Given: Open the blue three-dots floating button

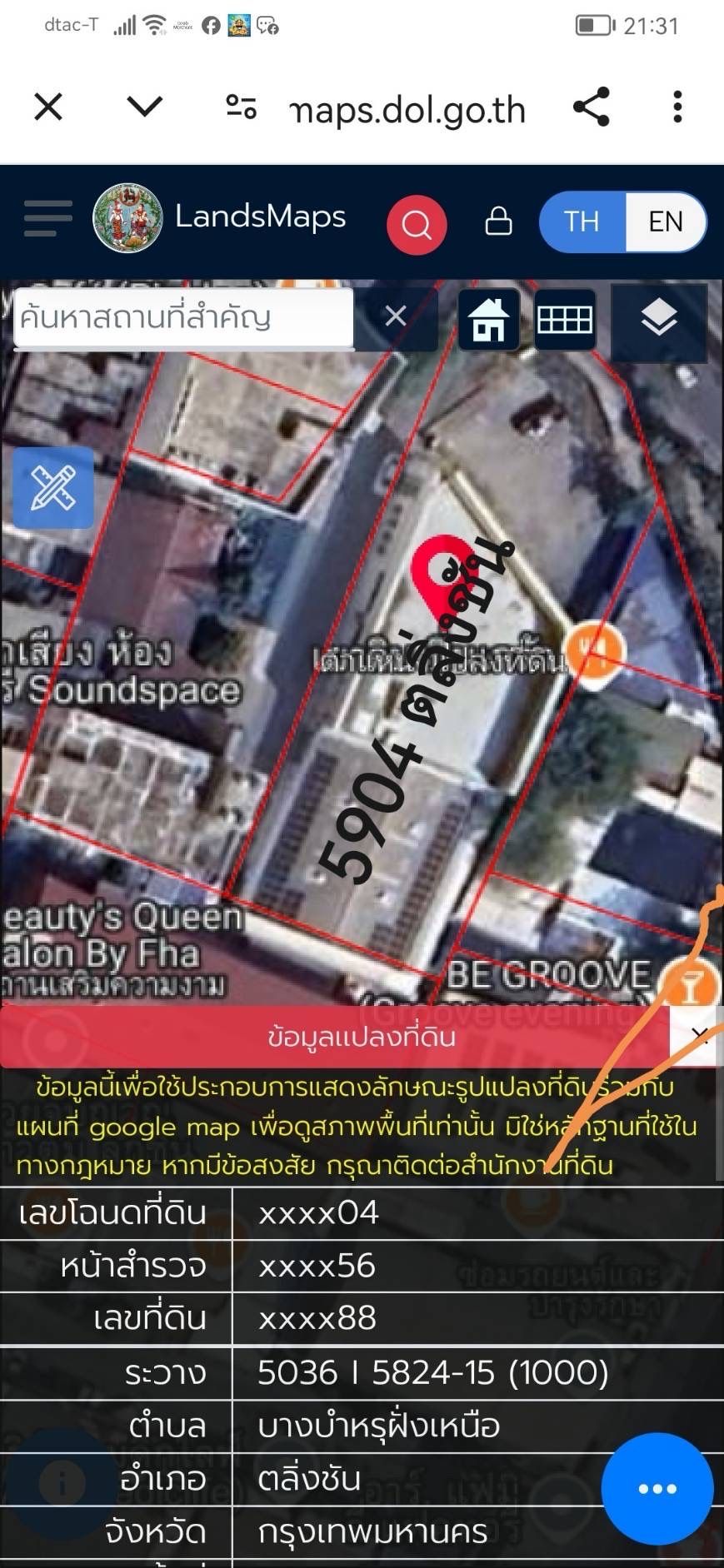Looking at the screenshot, I should tap(657, 1488).
